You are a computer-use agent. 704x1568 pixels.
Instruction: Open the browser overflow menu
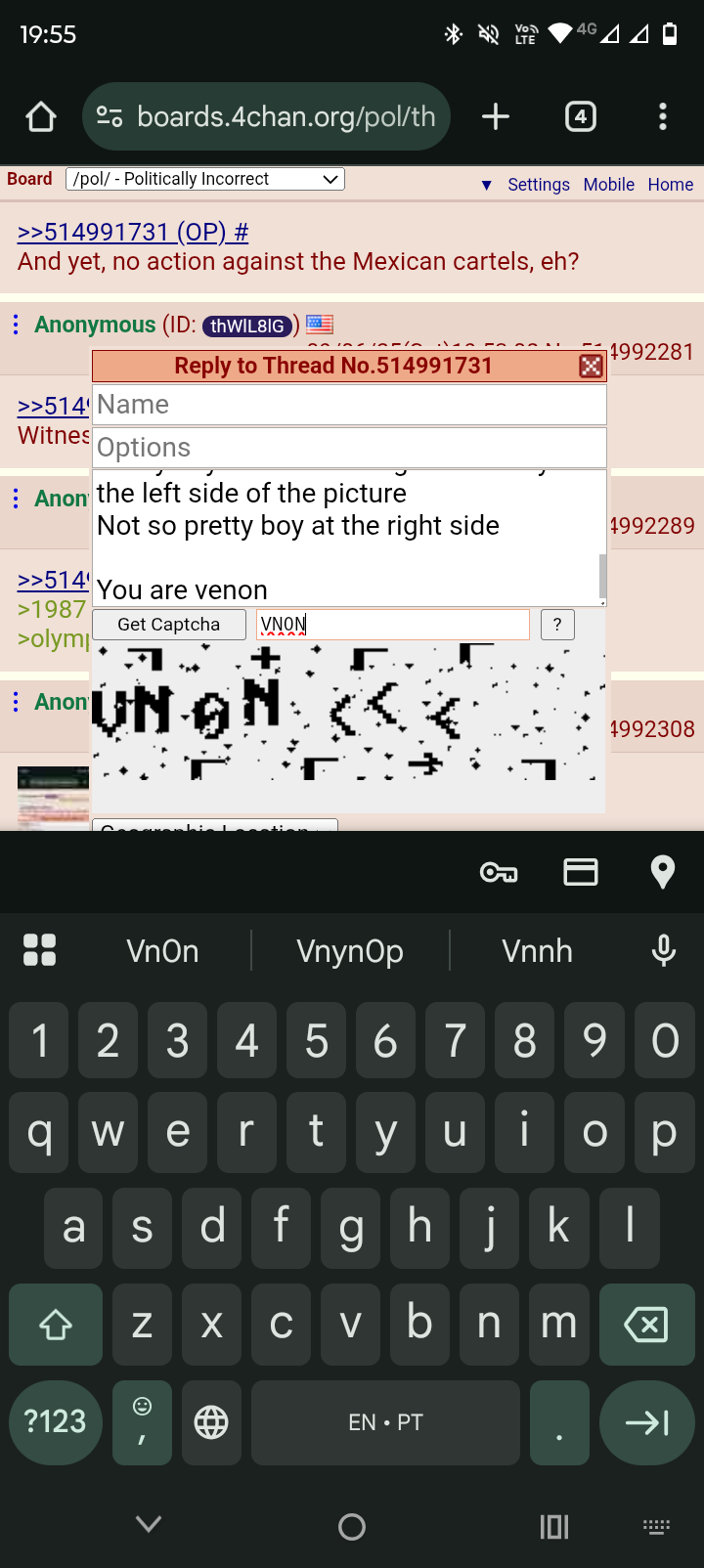tap(663, 117)
